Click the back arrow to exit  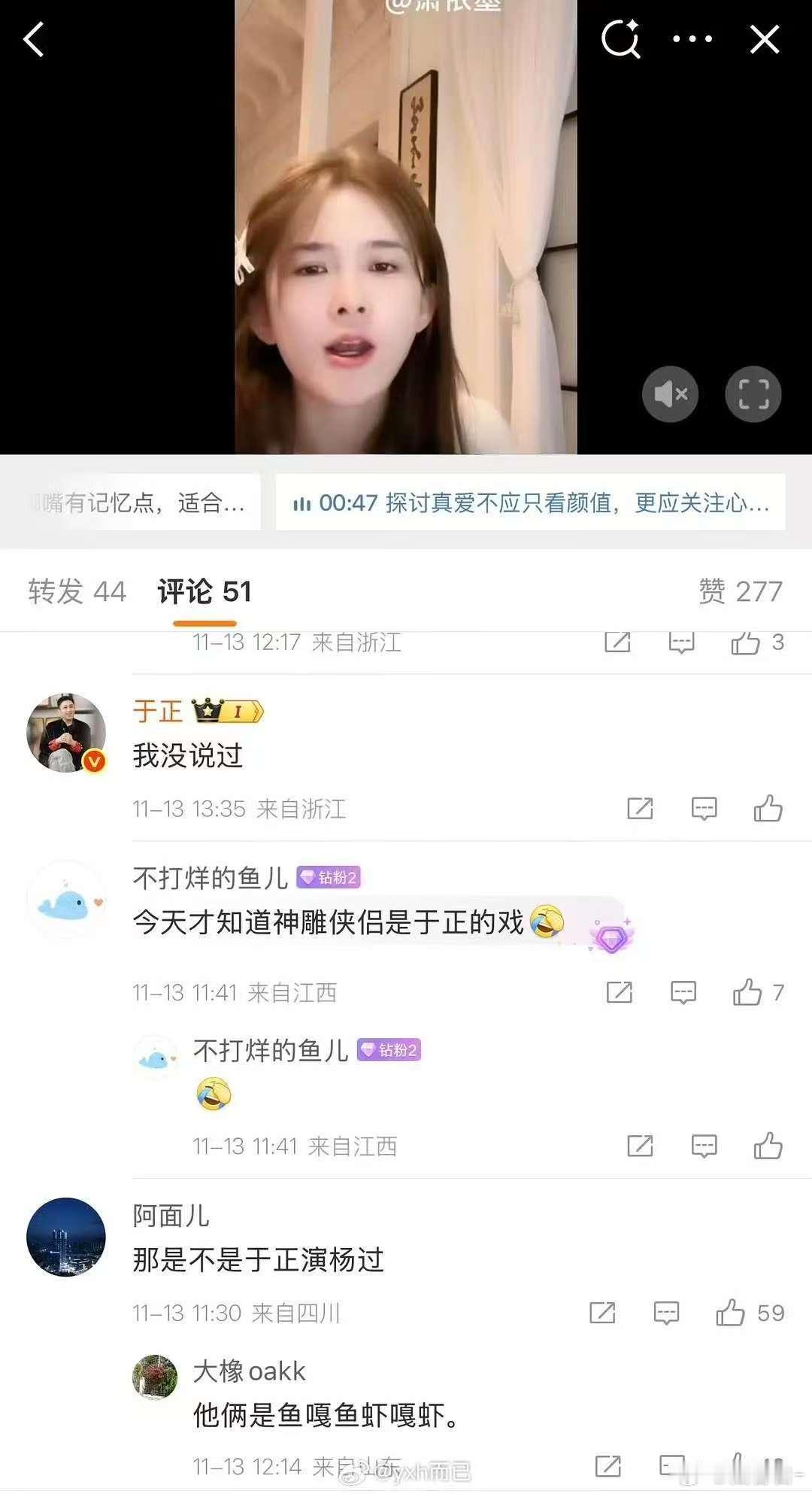tap(34, 40)
